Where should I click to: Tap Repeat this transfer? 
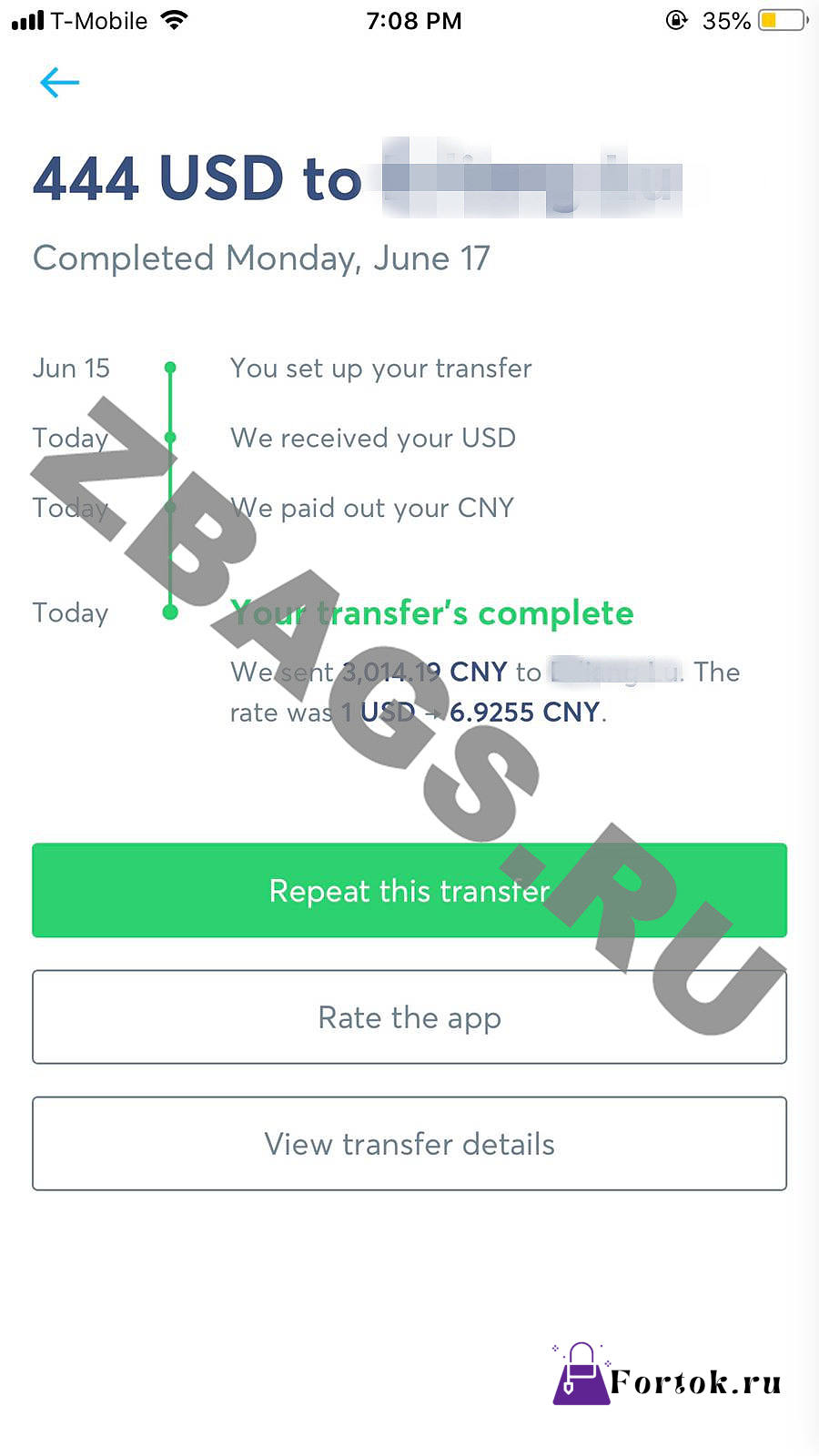(409, 890)
